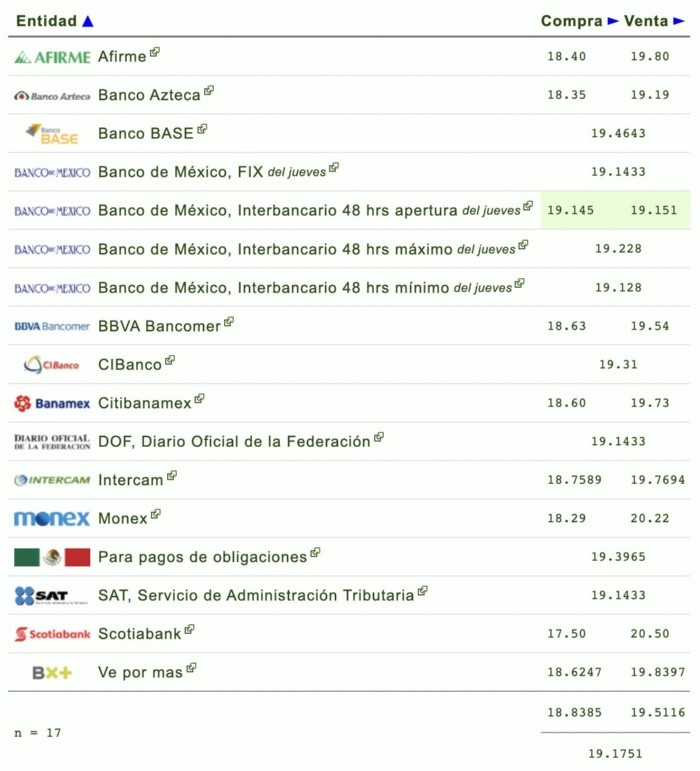Visit the Citibanamex external link

click(200, 399)
